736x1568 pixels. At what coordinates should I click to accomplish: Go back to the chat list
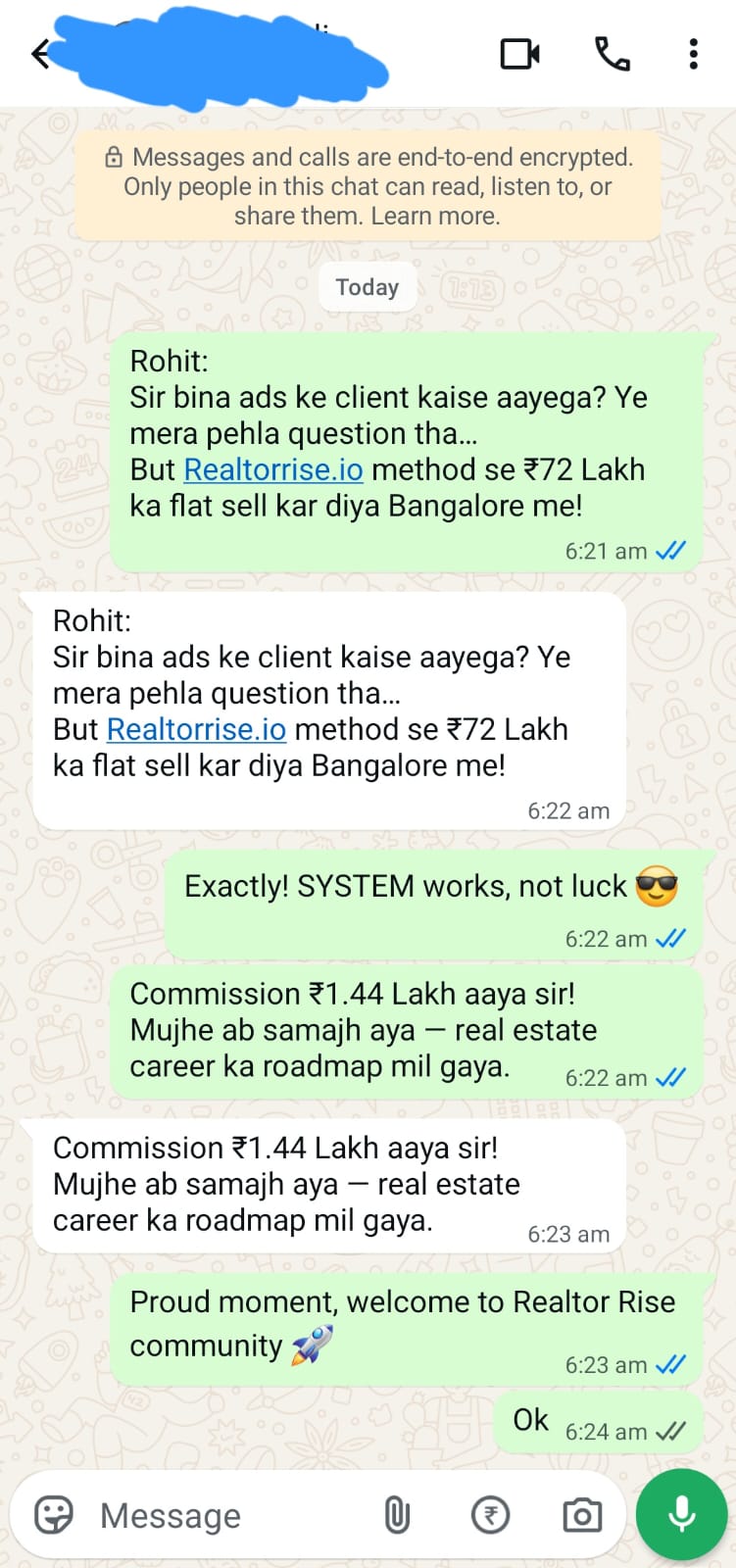click(41, 54)
